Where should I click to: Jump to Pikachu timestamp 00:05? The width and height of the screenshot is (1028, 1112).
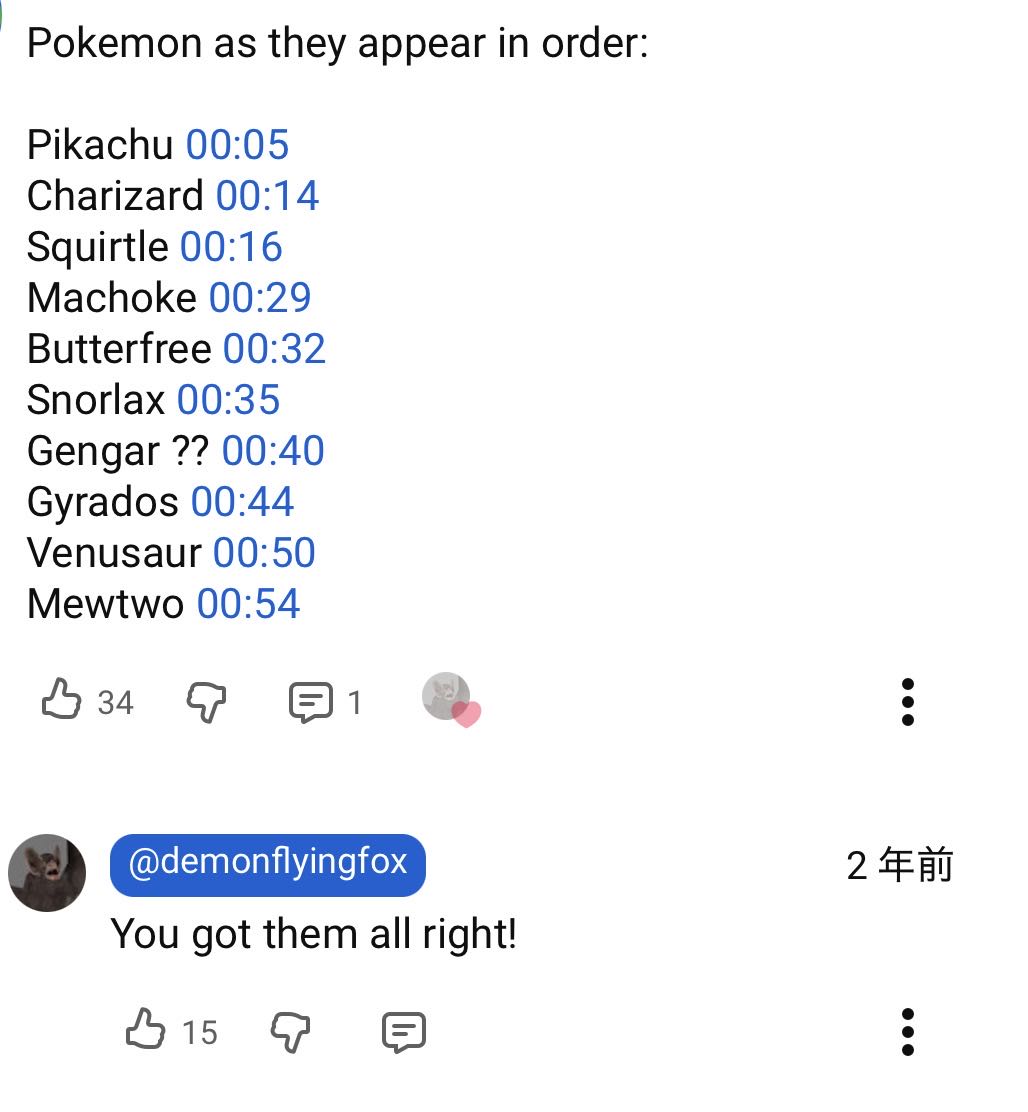pyautogui.click(x=237, y=146)
